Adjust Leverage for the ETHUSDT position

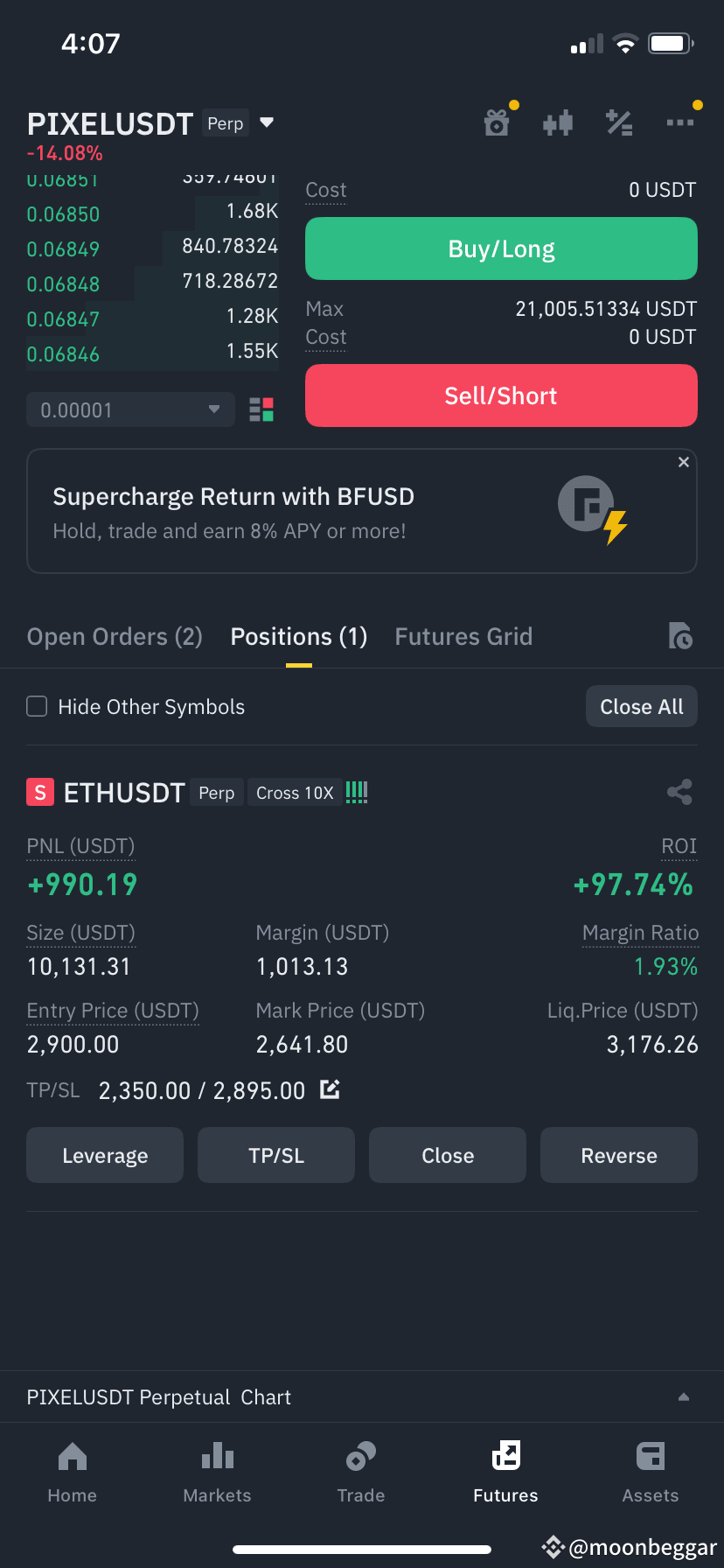tap(104, 1155)
